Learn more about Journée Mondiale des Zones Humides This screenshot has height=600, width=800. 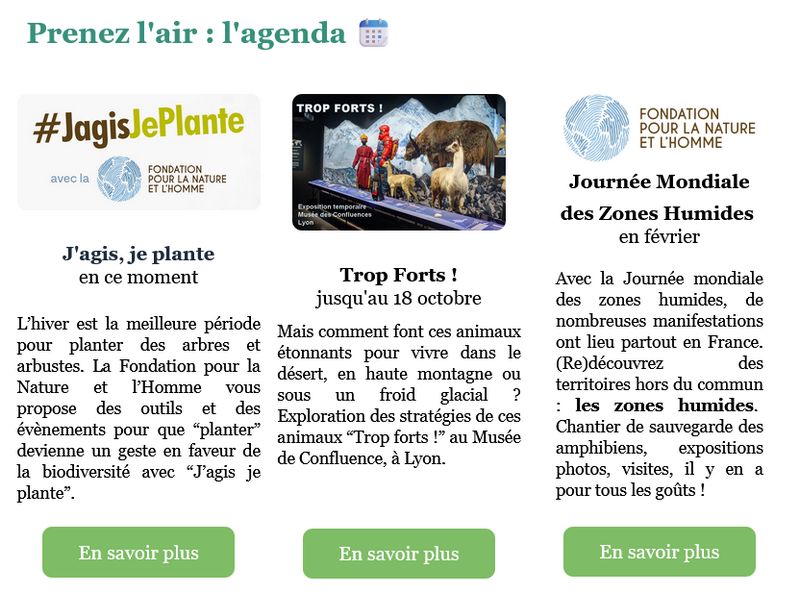coord(659,552)
